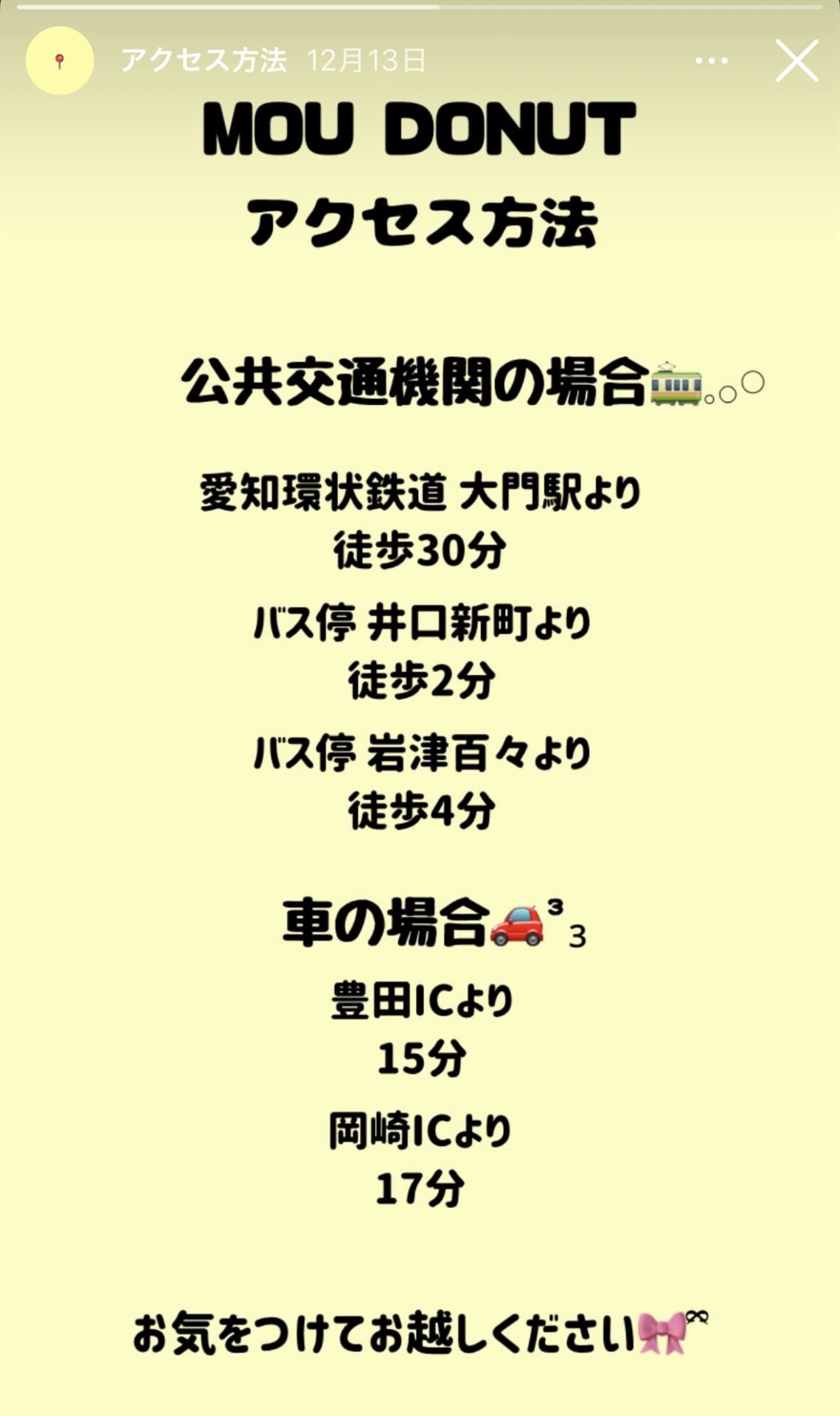Viewport: 840px width, 1416px height.
Task: Open the アクセス方法 highlight profile picture
Action: coord(60,60)
